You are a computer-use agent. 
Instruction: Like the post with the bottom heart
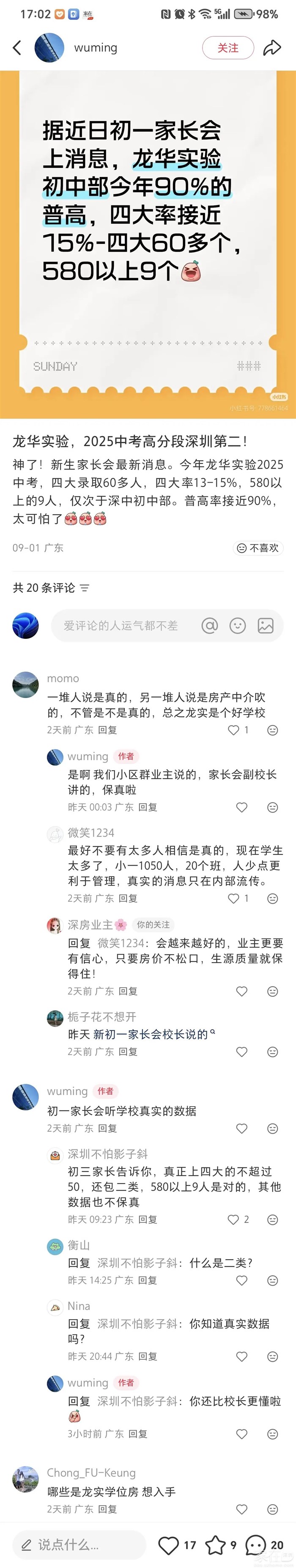click(x=169, y=1544)
